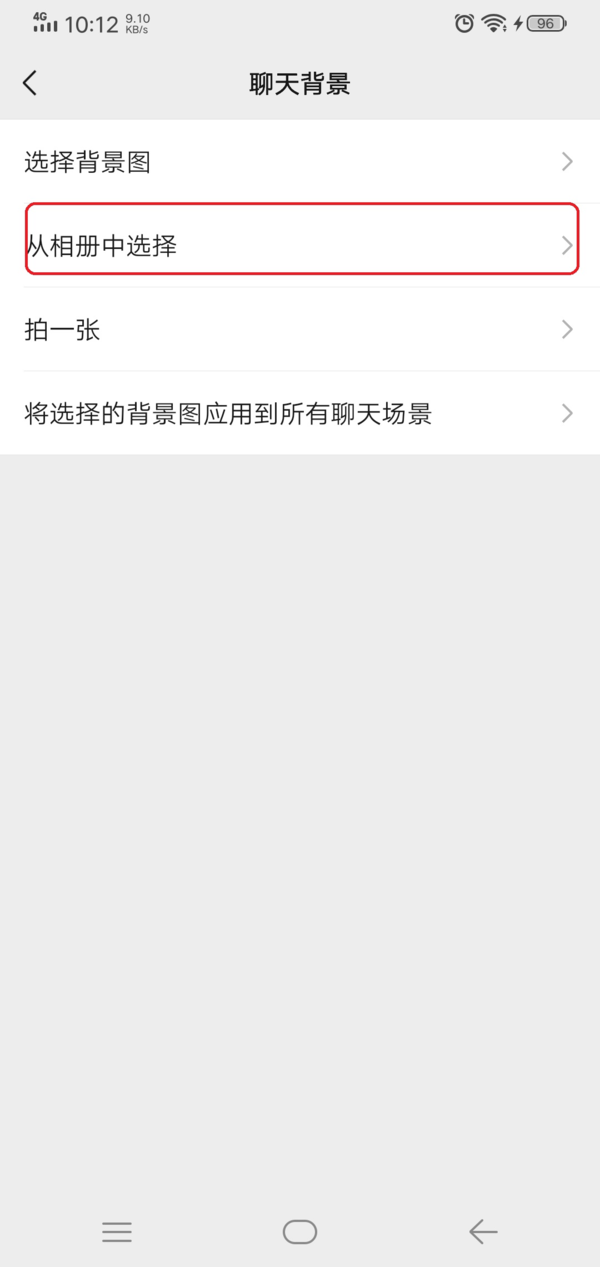600x1267 pixels.
Task: Select 从相册中选择 to pick from album
Action: [x=300, y=245]
